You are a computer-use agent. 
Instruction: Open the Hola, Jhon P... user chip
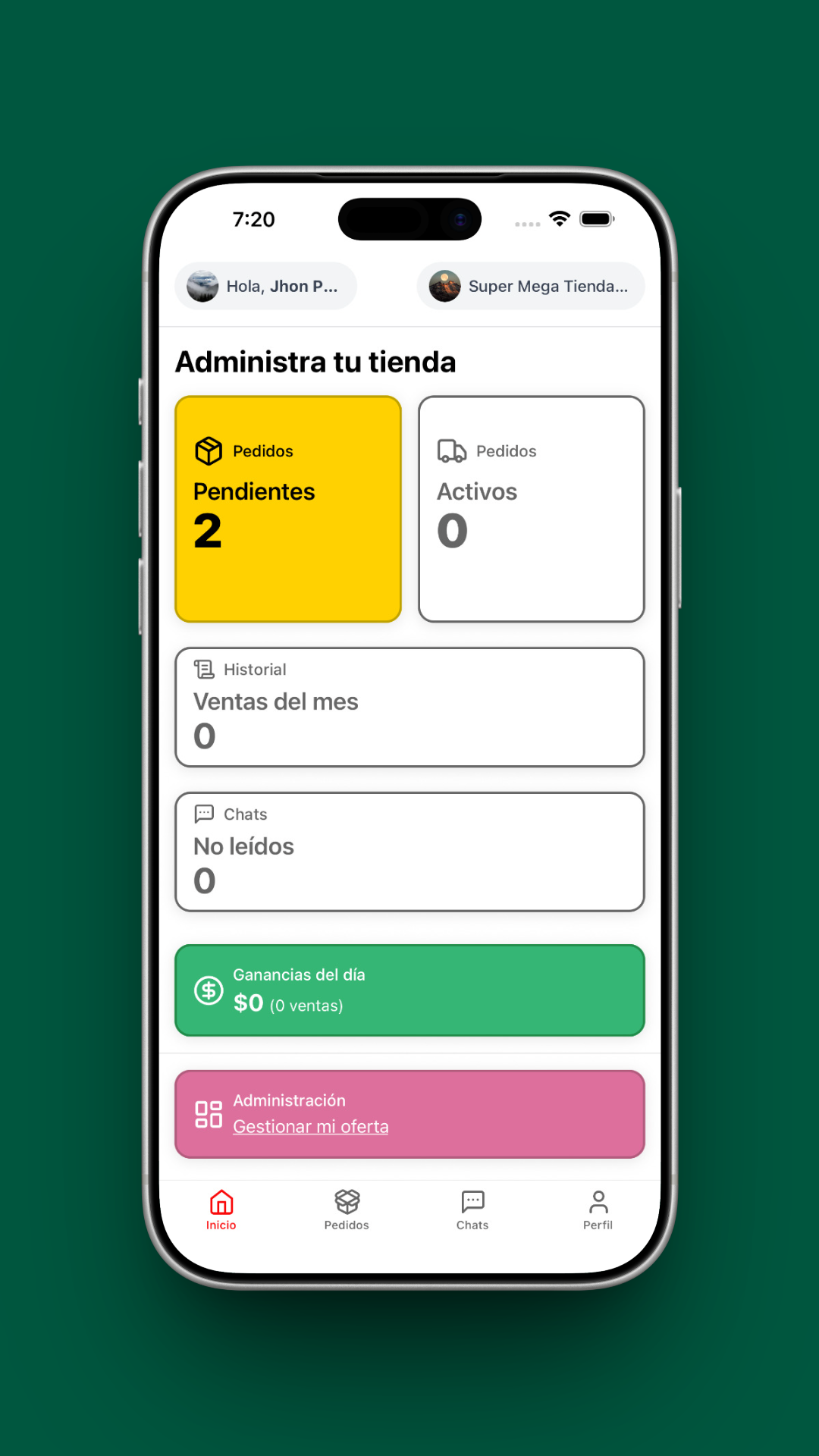[265, 286]
